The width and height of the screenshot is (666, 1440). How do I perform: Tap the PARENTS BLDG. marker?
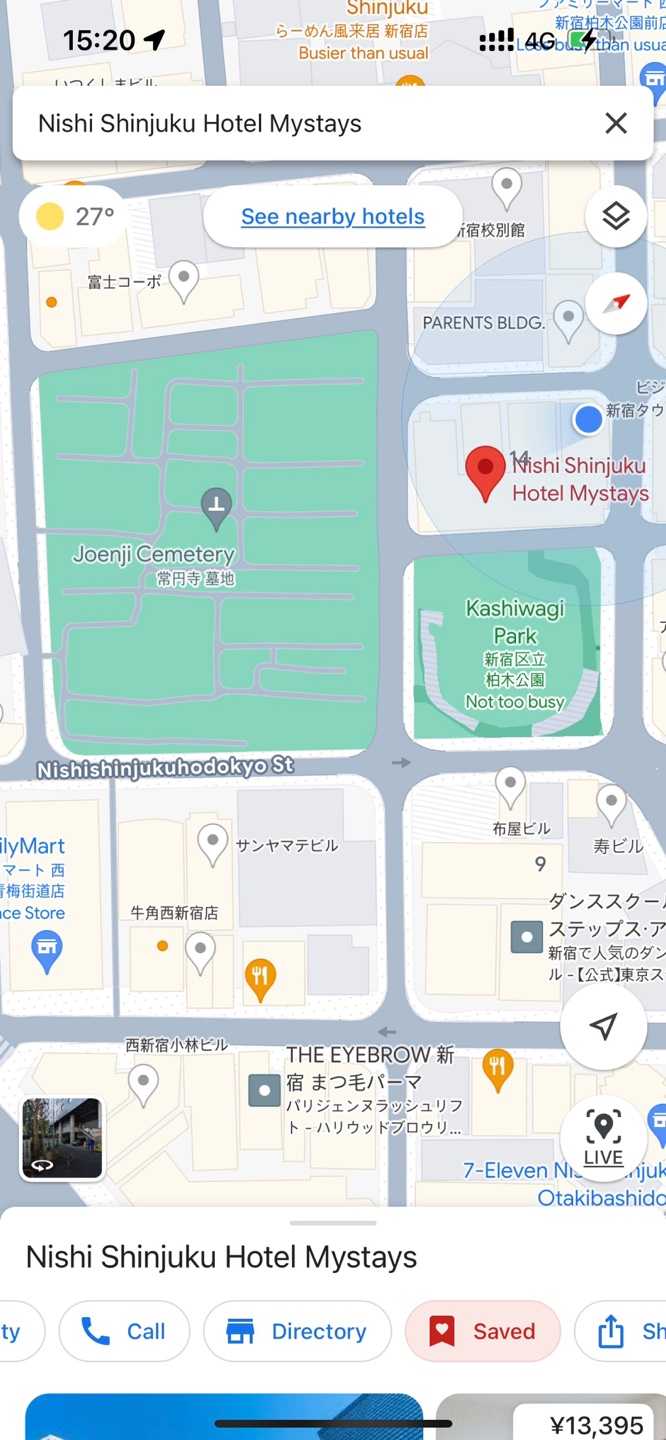(x=568, y=320)
